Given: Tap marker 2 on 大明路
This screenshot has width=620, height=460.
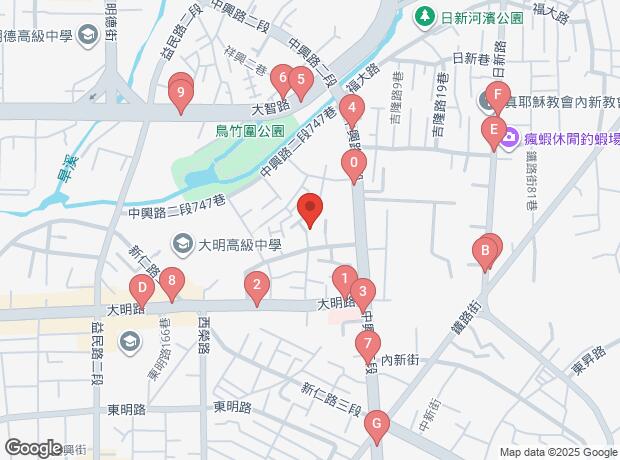Looking at the screenshot, I should click(x=257, y=286).
